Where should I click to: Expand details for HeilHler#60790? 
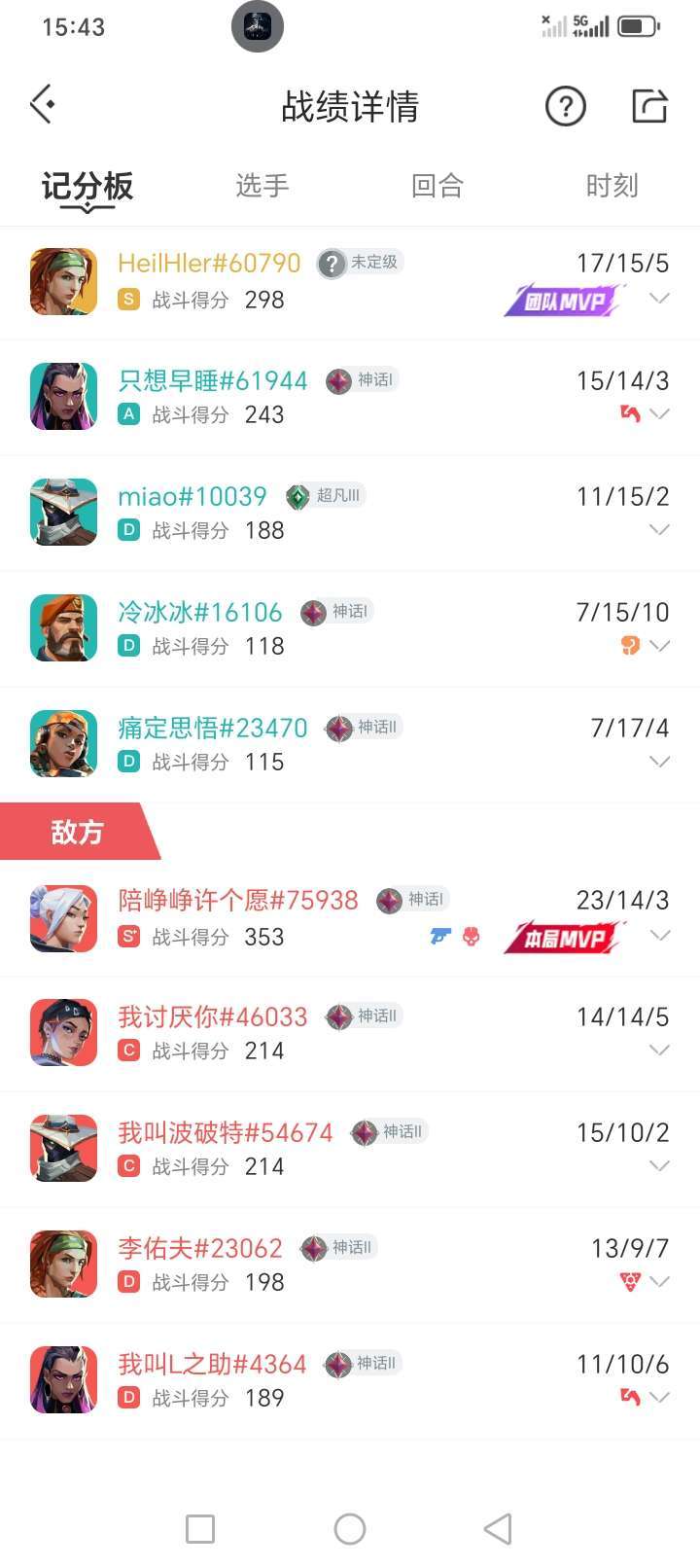coord(659,298)
